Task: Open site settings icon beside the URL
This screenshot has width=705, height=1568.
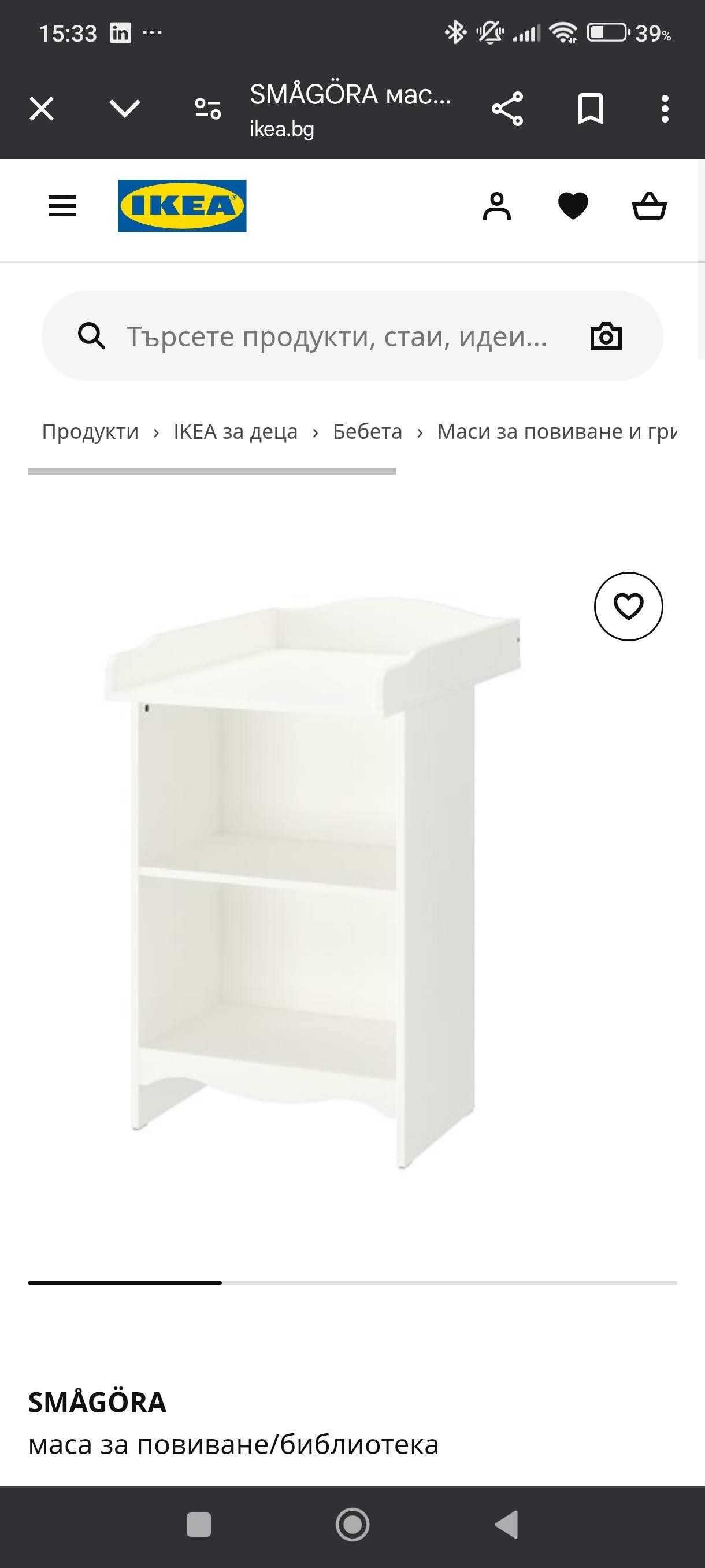Action: coord(207,110)
